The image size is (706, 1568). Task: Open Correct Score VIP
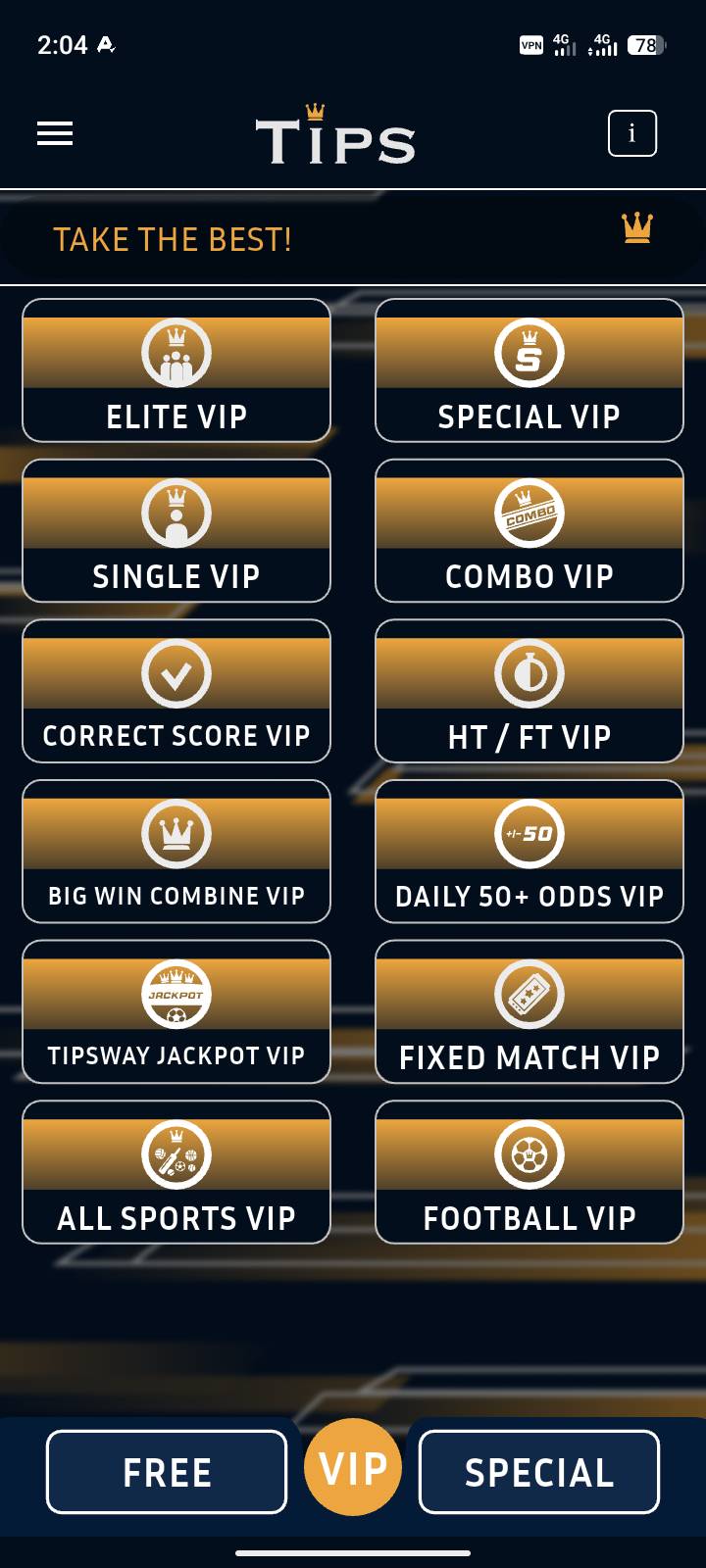click(x=176, y=692)
